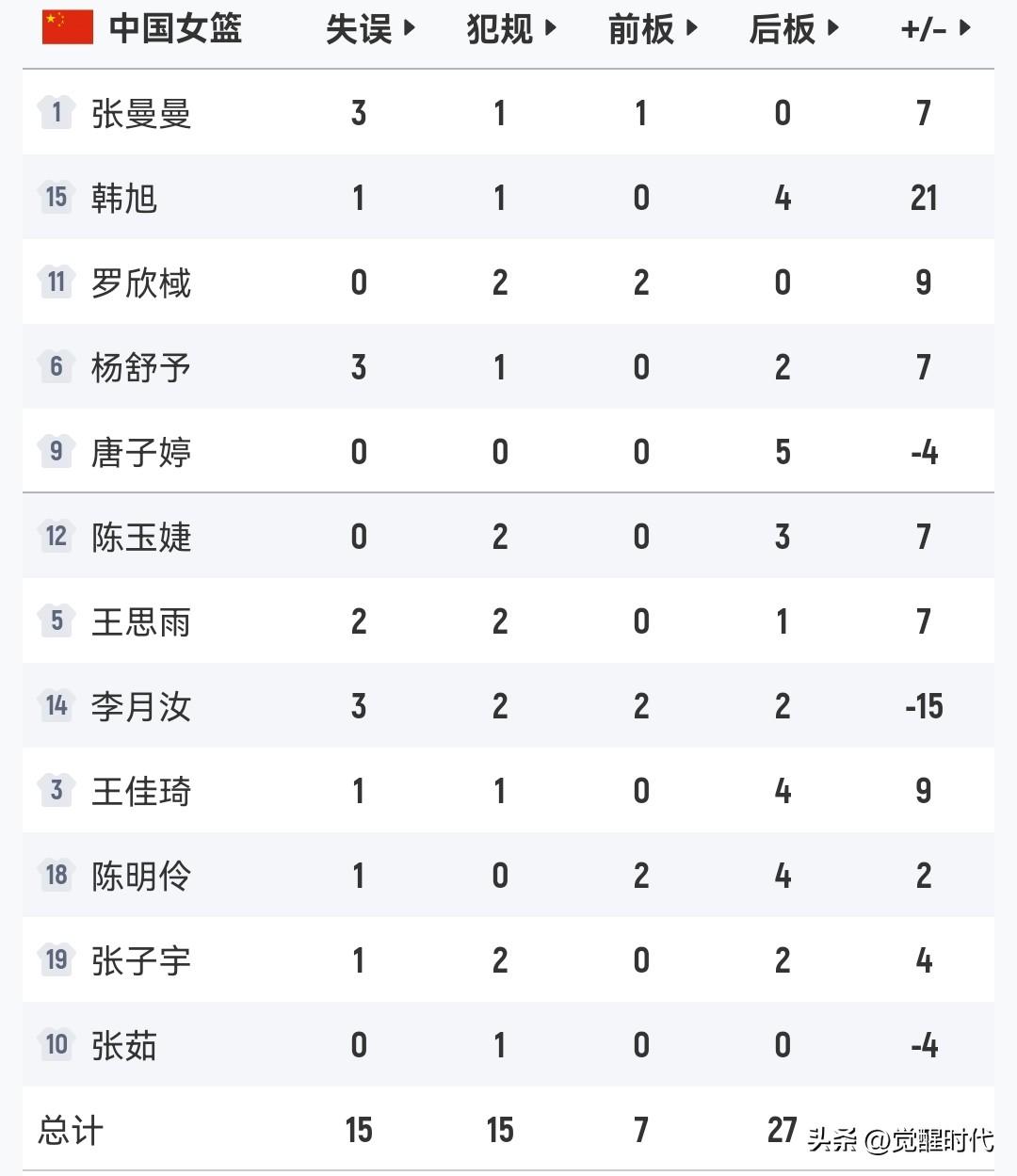Click jersey number badge 1 beside 张曼曼
1017x1176 pixels.
point(55,112)
